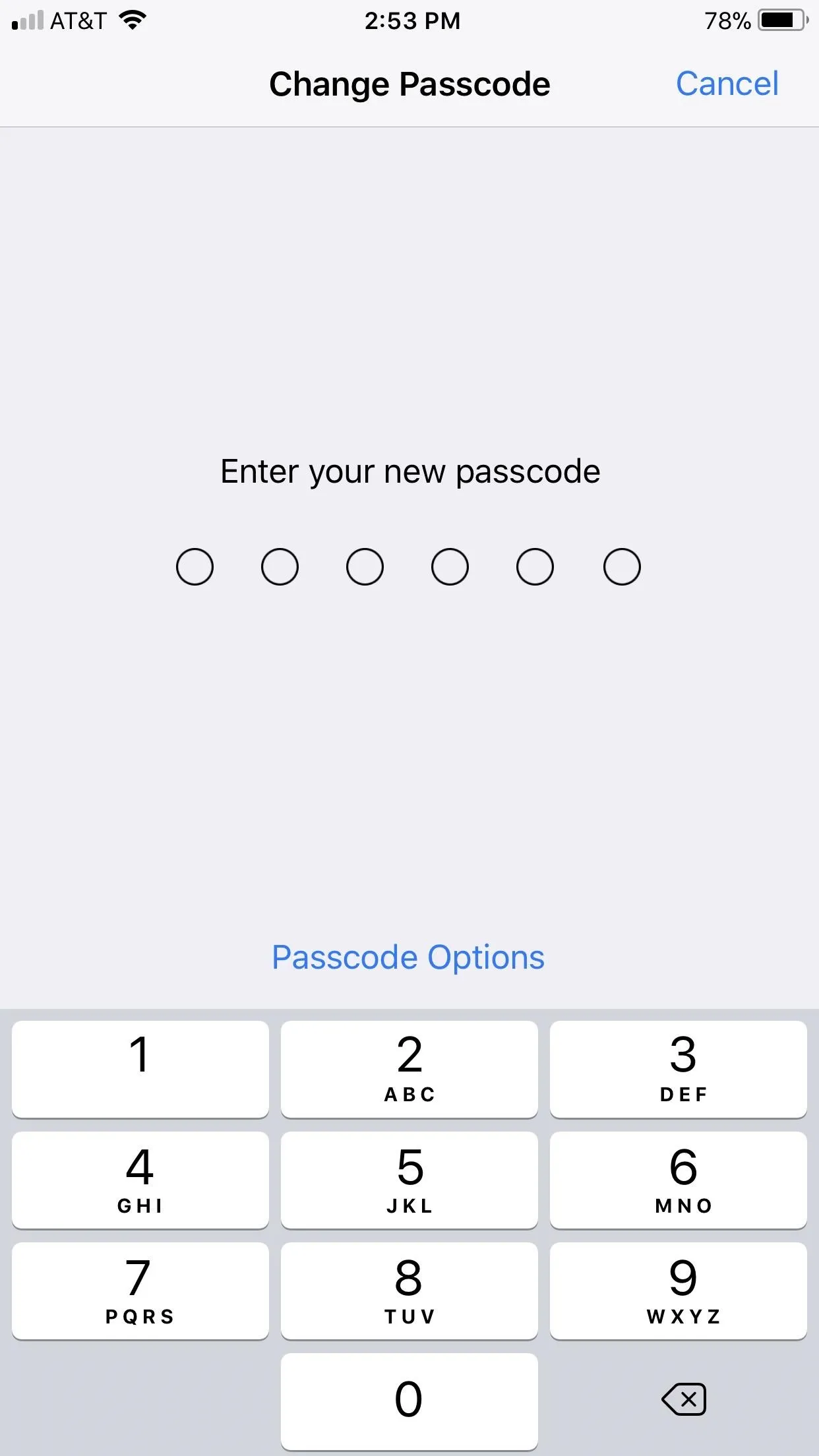The width and height of the screenshot is (819, 1456).
Task: Enter digit 6 MNO
Action: click(679, 1180)
